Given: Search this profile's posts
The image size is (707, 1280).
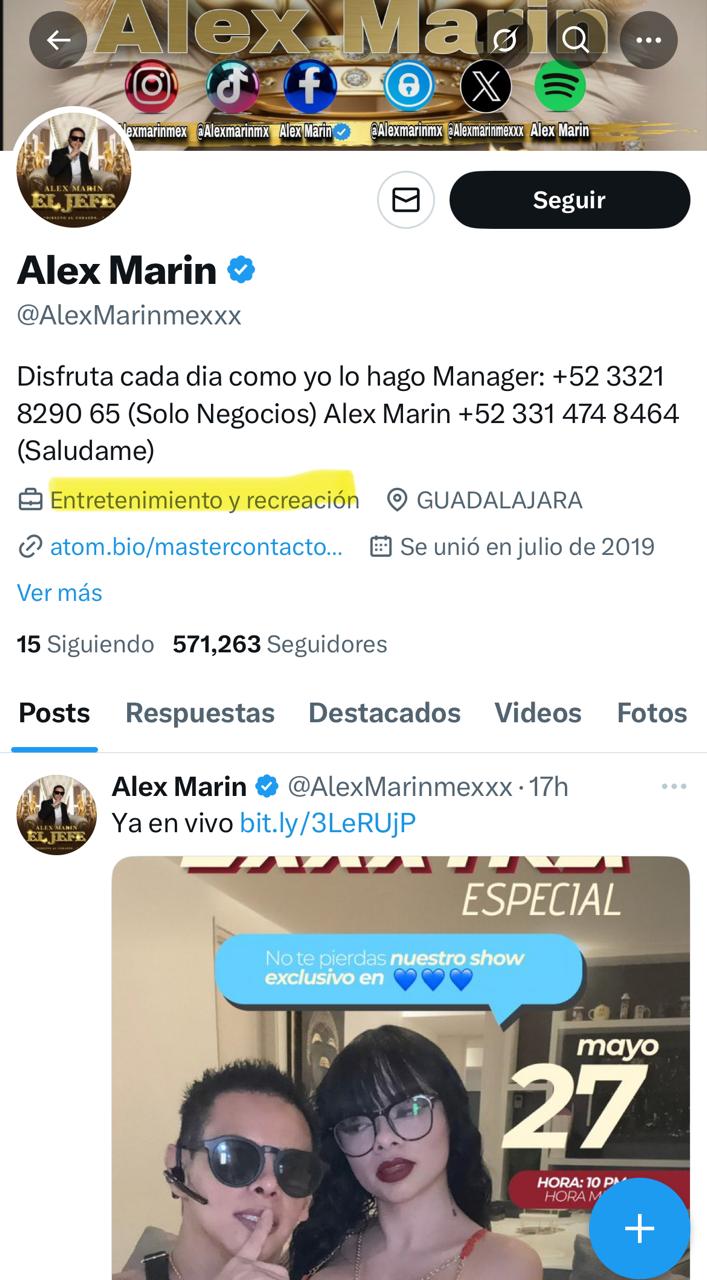Looking at the screenshot, I should (576, 40).
